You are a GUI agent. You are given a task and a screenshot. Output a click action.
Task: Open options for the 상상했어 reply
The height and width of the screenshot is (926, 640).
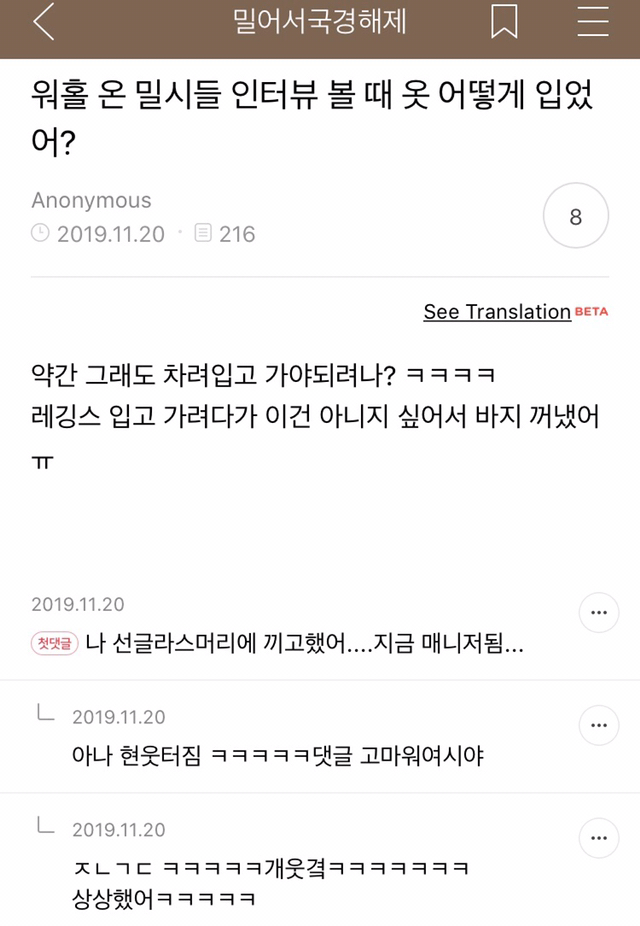coord(599,837)
